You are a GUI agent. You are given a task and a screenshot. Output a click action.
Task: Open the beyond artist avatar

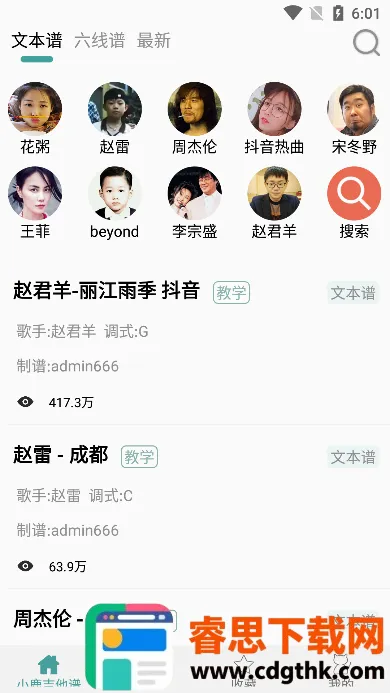click(x=115, y=193)
